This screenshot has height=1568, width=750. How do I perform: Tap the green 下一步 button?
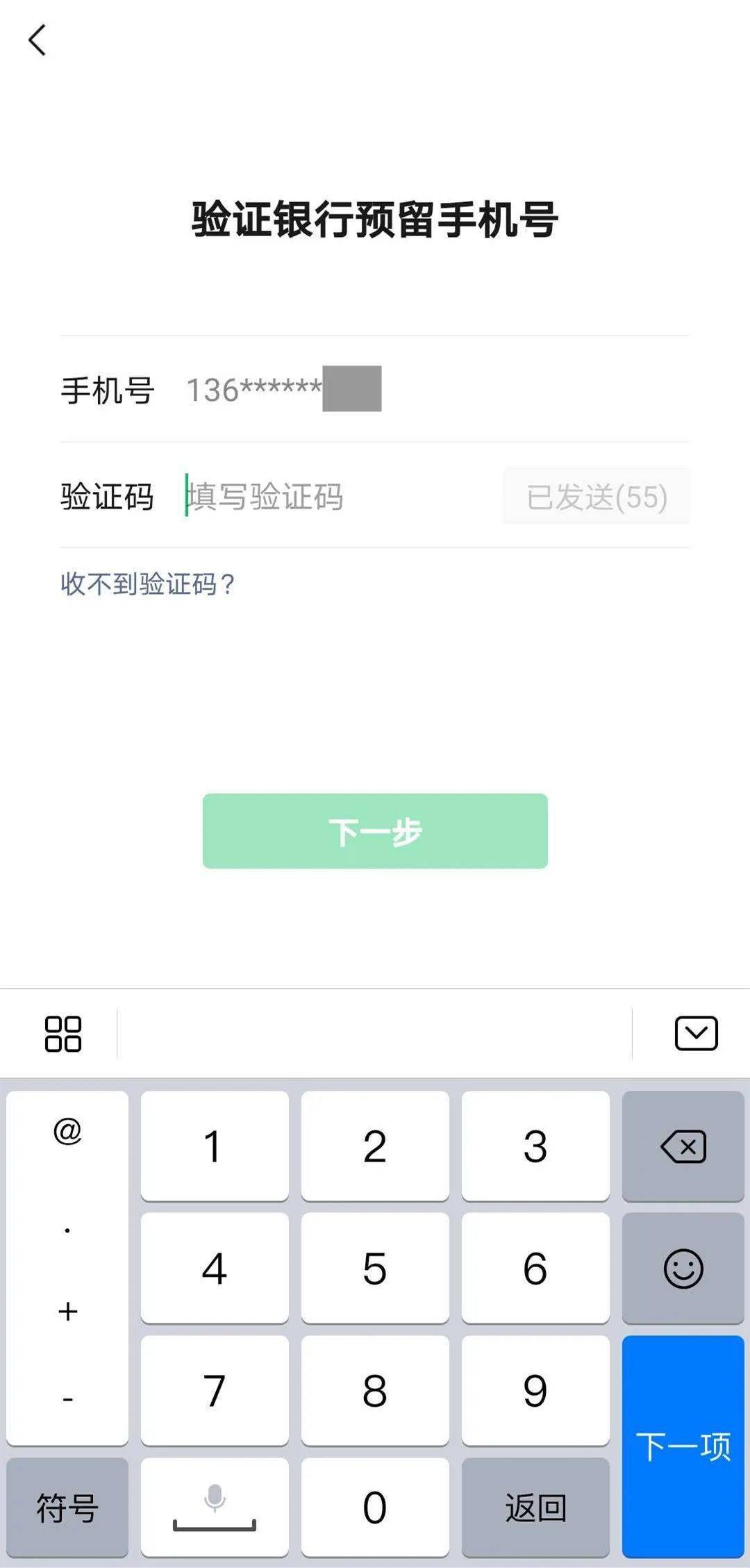[375, 831]
